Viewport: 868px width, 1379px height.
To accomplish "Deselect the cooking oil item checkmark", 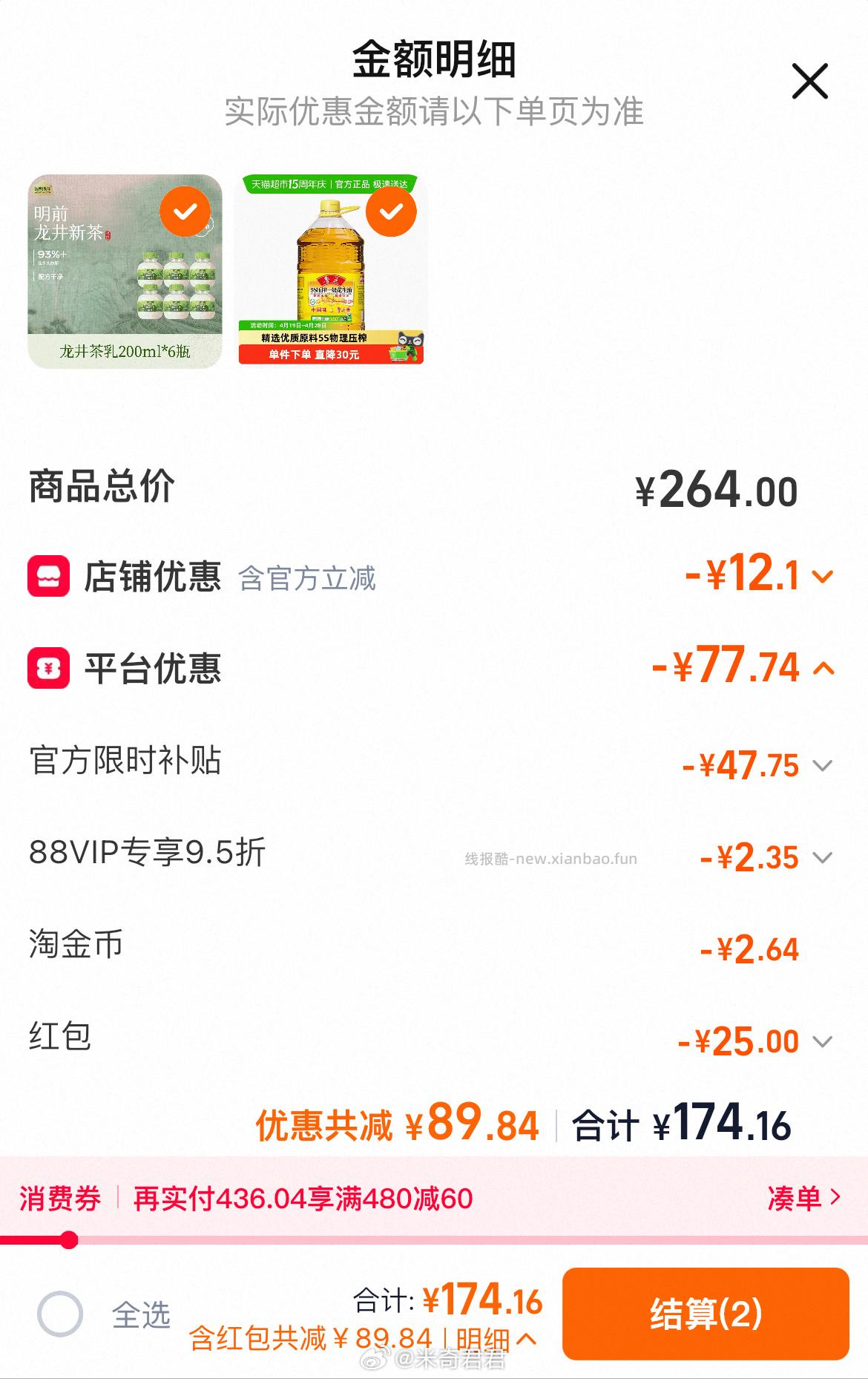I will tap(390, 211).
